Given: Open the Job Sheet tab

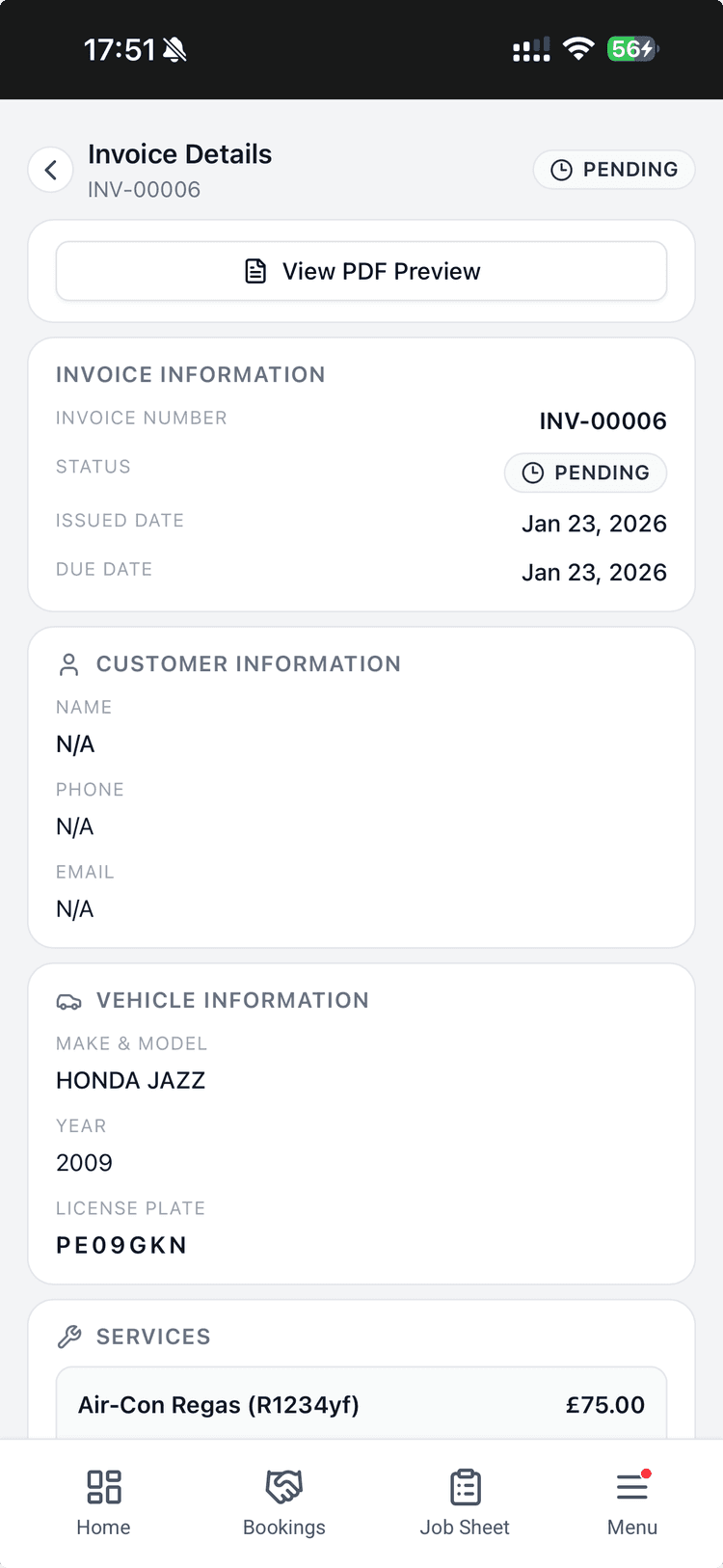Looking at the screenshot, I should pos(465,1502).
